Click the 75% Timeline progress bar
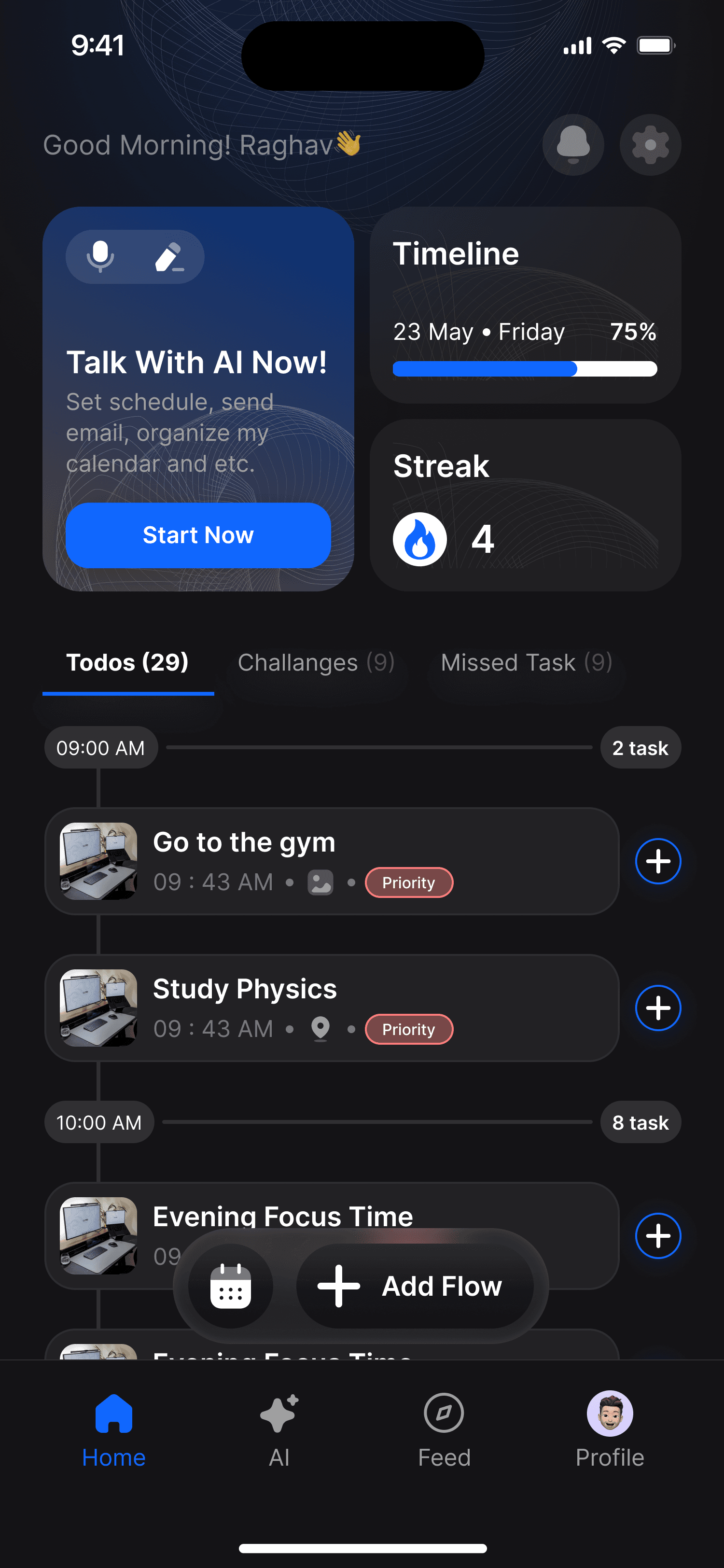This screenshot has height=1568, width=724. (x=526, y=369)
